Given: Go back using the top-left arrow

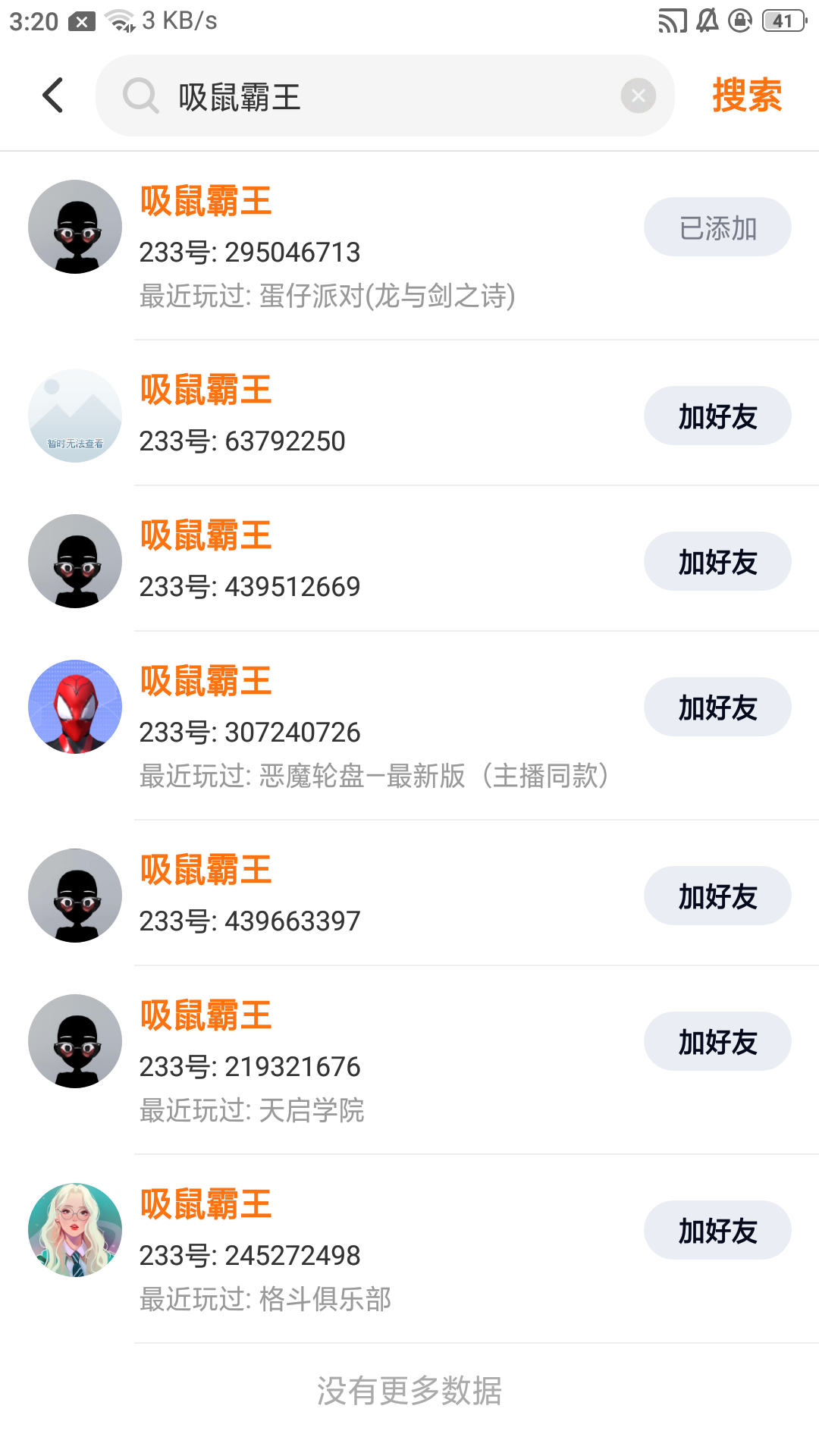Looking at the screenshot, I should pos(53,96).
